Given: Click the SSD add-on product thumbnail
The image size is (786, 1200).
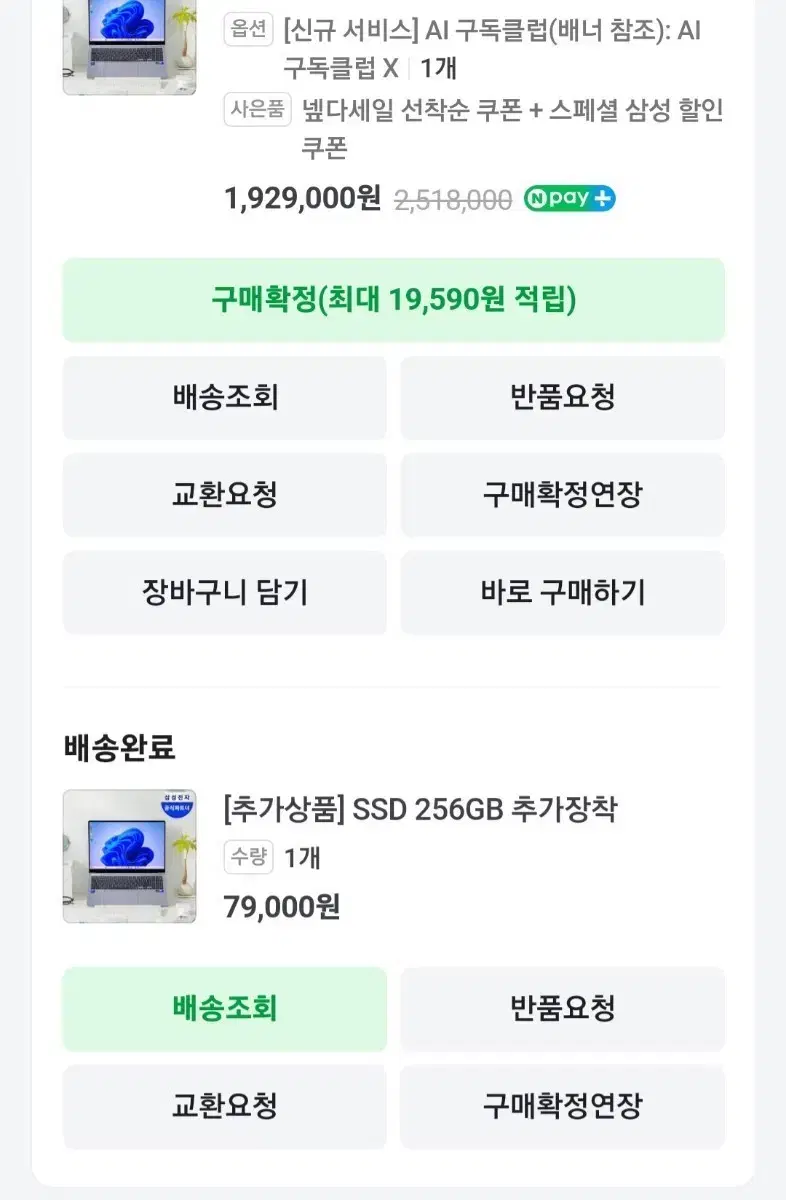Looking at the screenshot, I should click(x=128, y=858).
